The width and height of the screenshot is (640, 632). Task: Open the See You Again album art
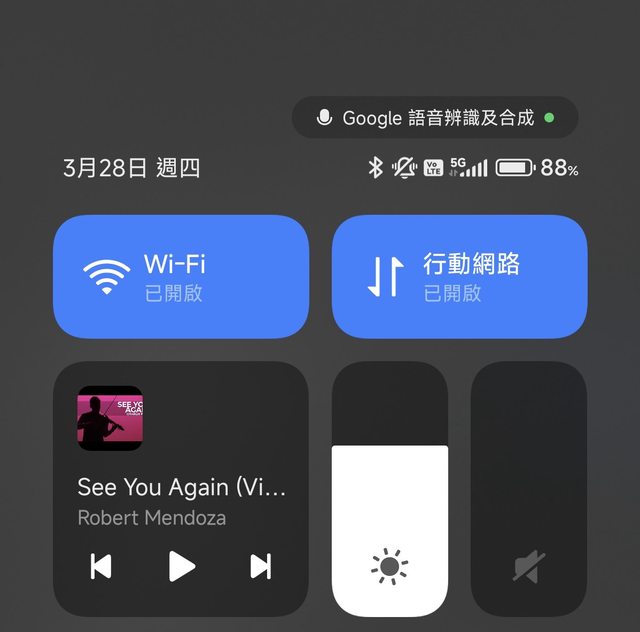(x=110, y=418)
